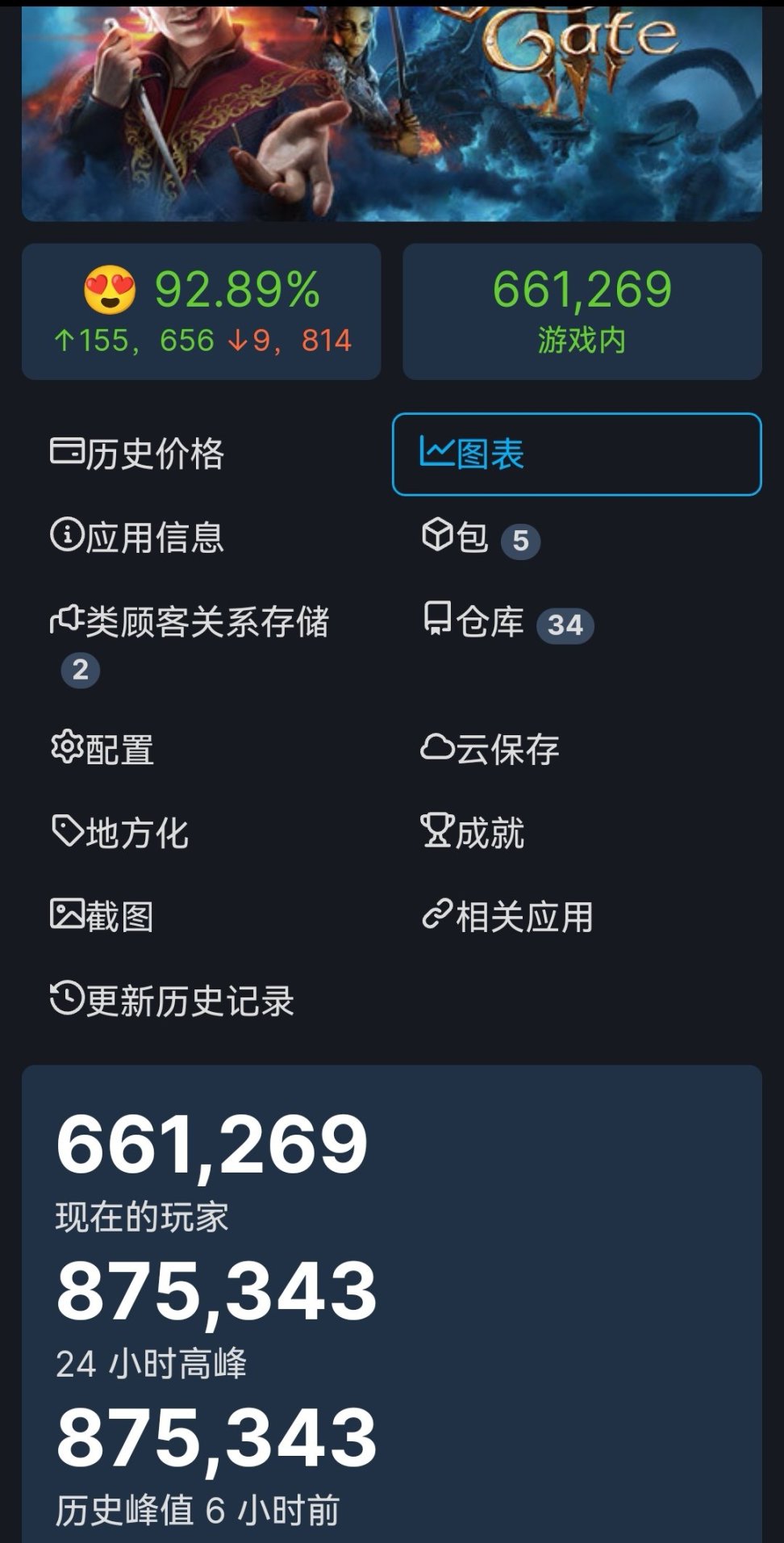Open the 地方化 localization section
Screen dimensions: 784x1543
tap(120, 833)
